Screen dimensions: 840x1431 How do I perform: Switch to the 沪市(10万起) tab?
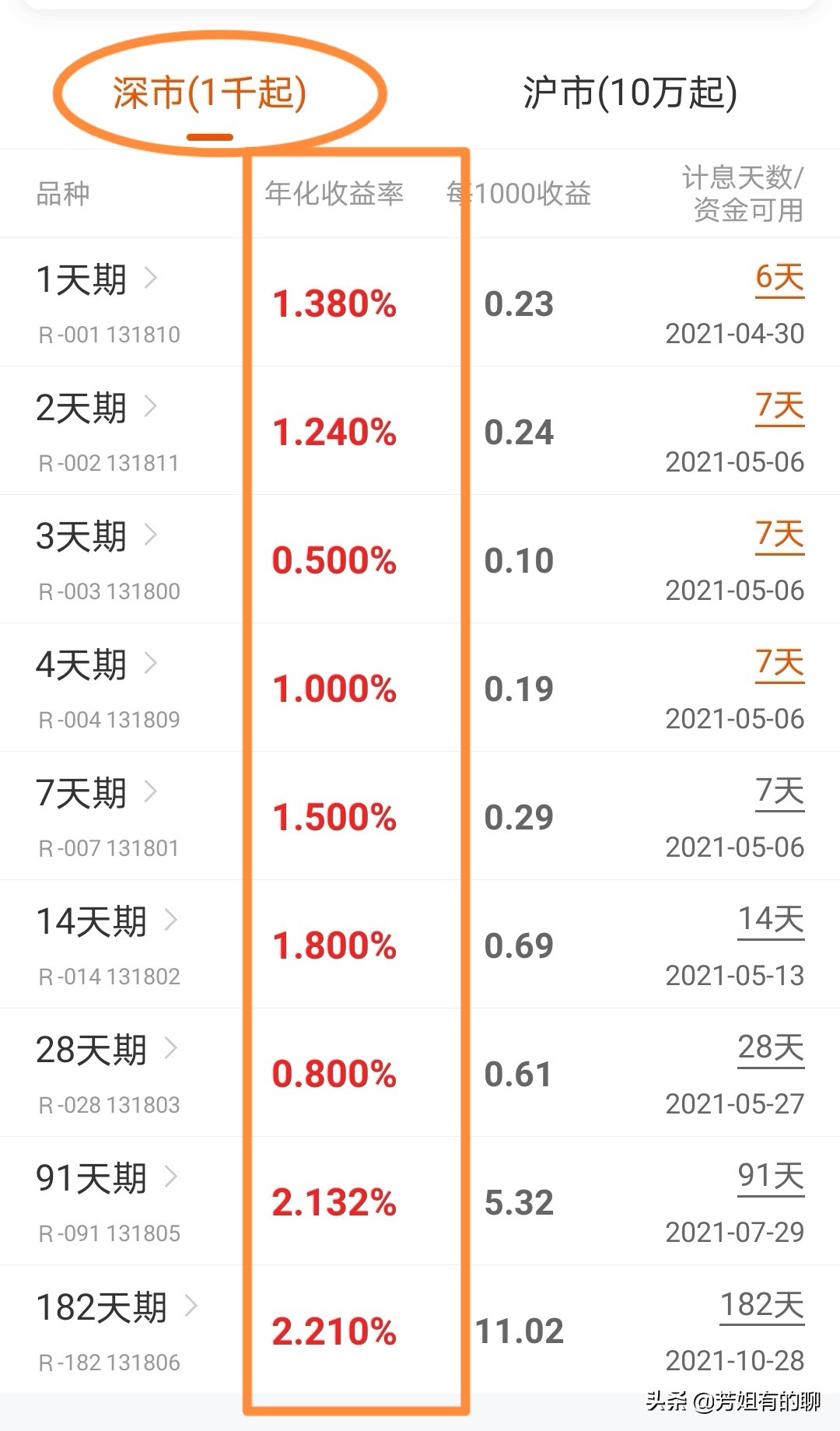pyautogui.click(x=632, y=93)
